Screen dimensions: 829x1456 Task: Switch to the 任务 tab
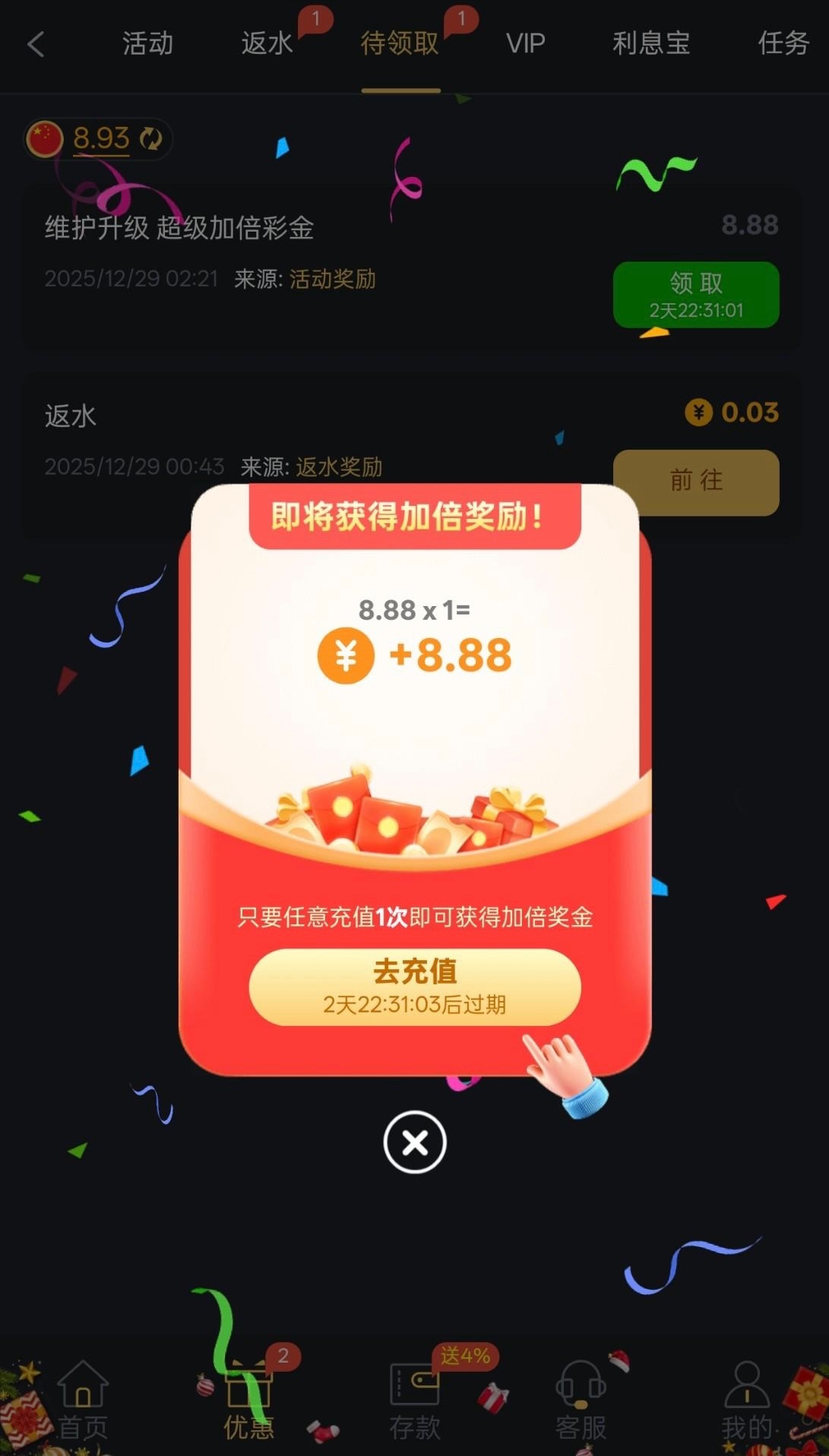(x=783, y=44)
